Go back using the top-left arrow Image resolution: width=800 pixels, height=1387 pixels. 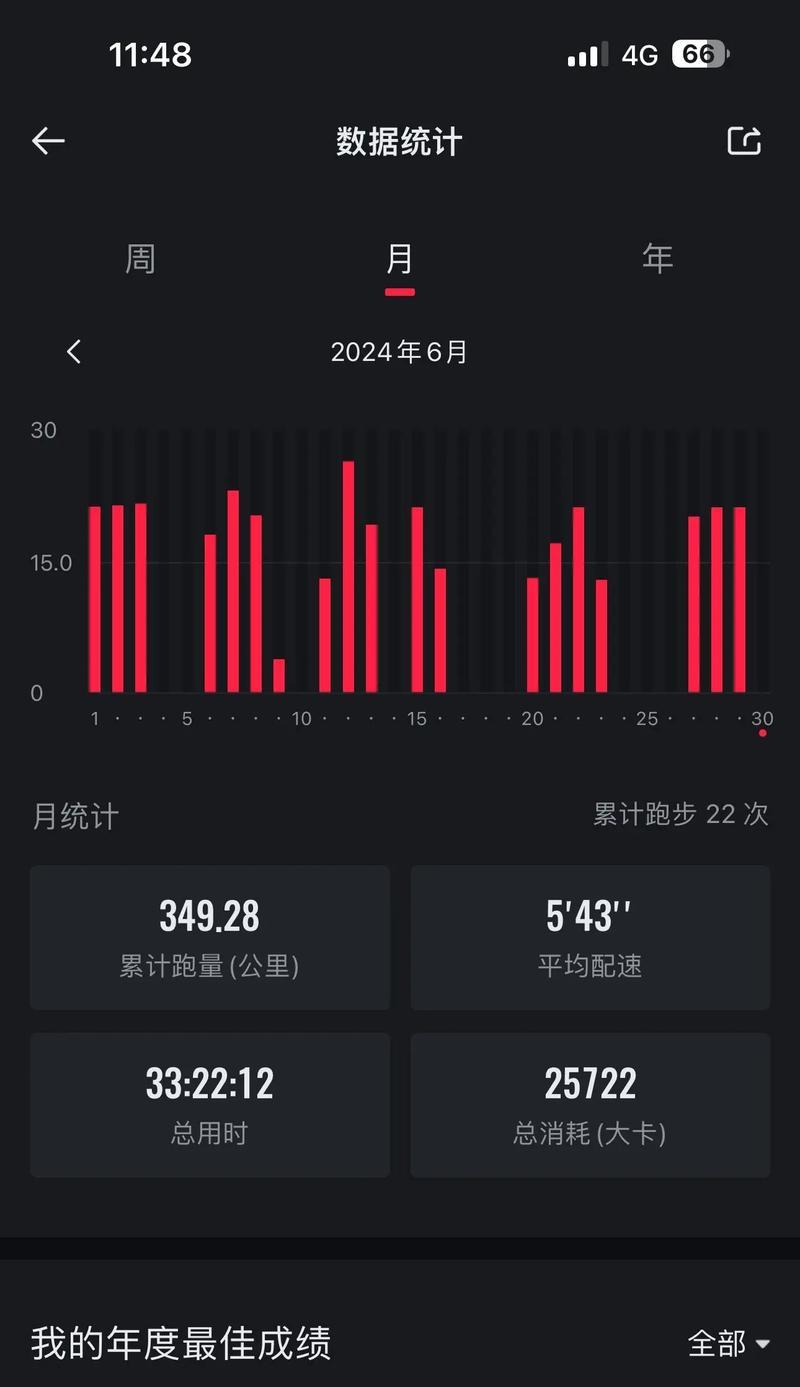pyautogui.click(x=48, y=141)
